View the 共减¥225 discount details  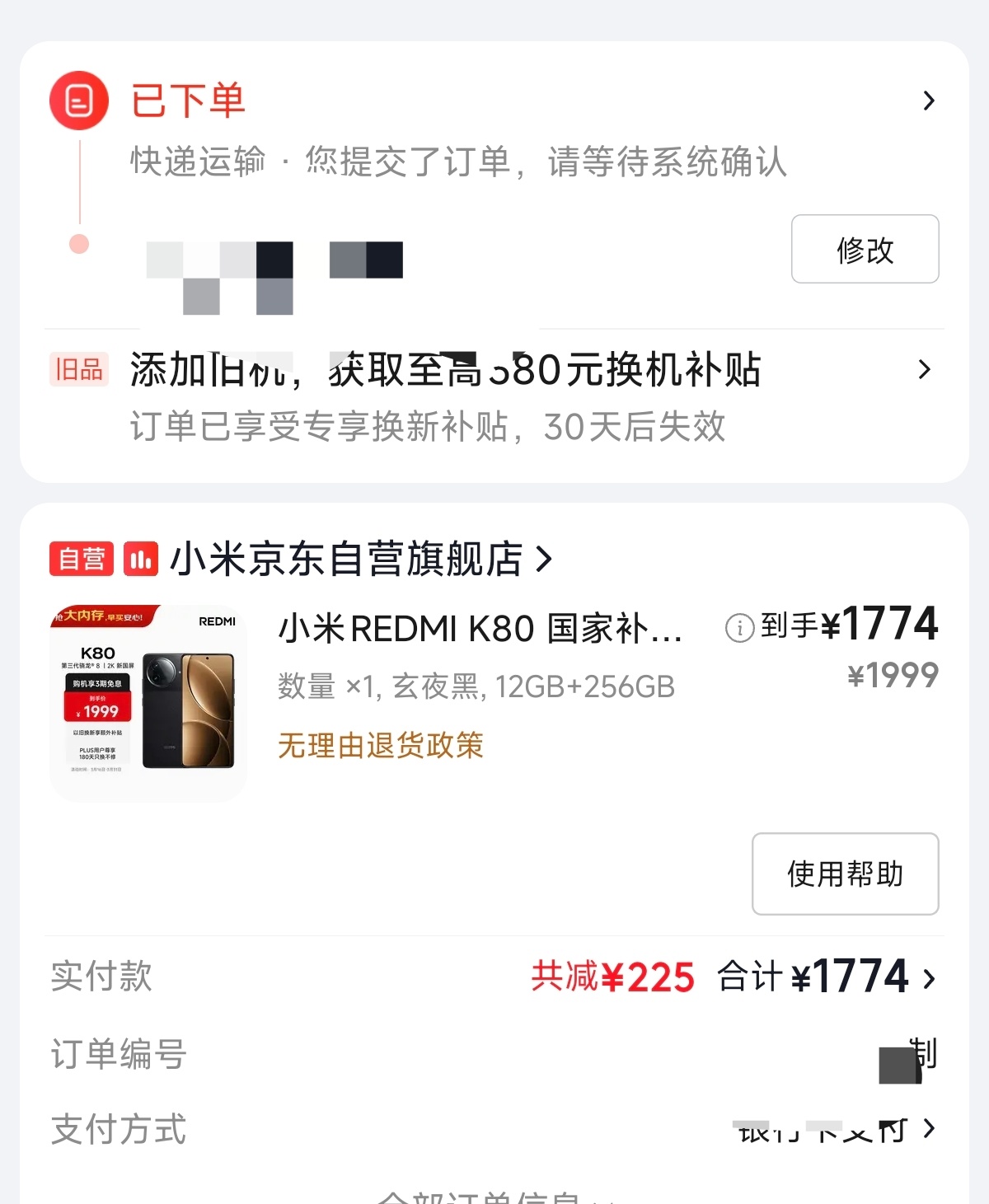(x=613, y=977)
